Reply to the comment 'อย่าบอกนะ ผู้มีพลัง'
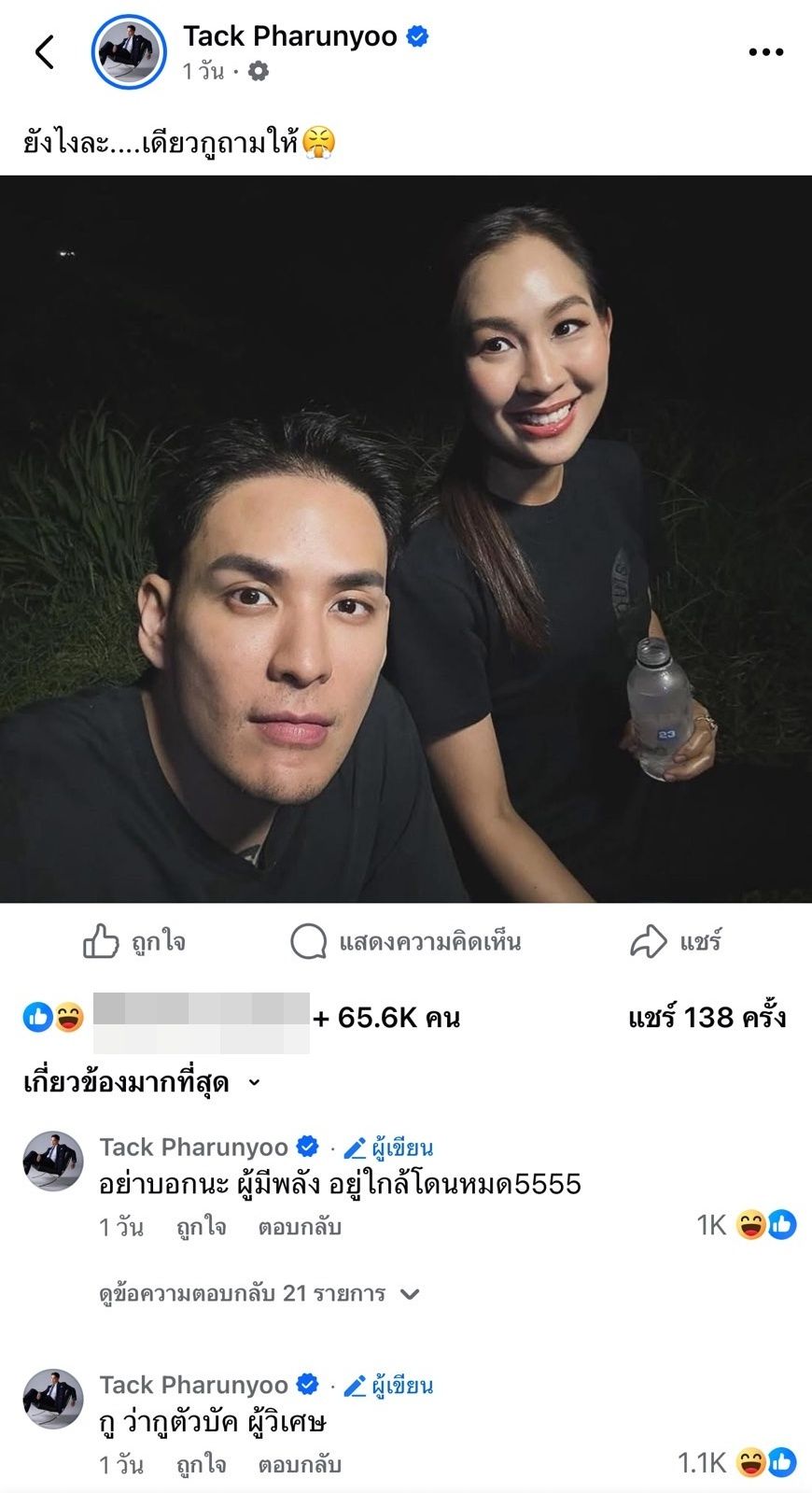Viewport: 812px width, 1493px height. tap(300, 1227)
